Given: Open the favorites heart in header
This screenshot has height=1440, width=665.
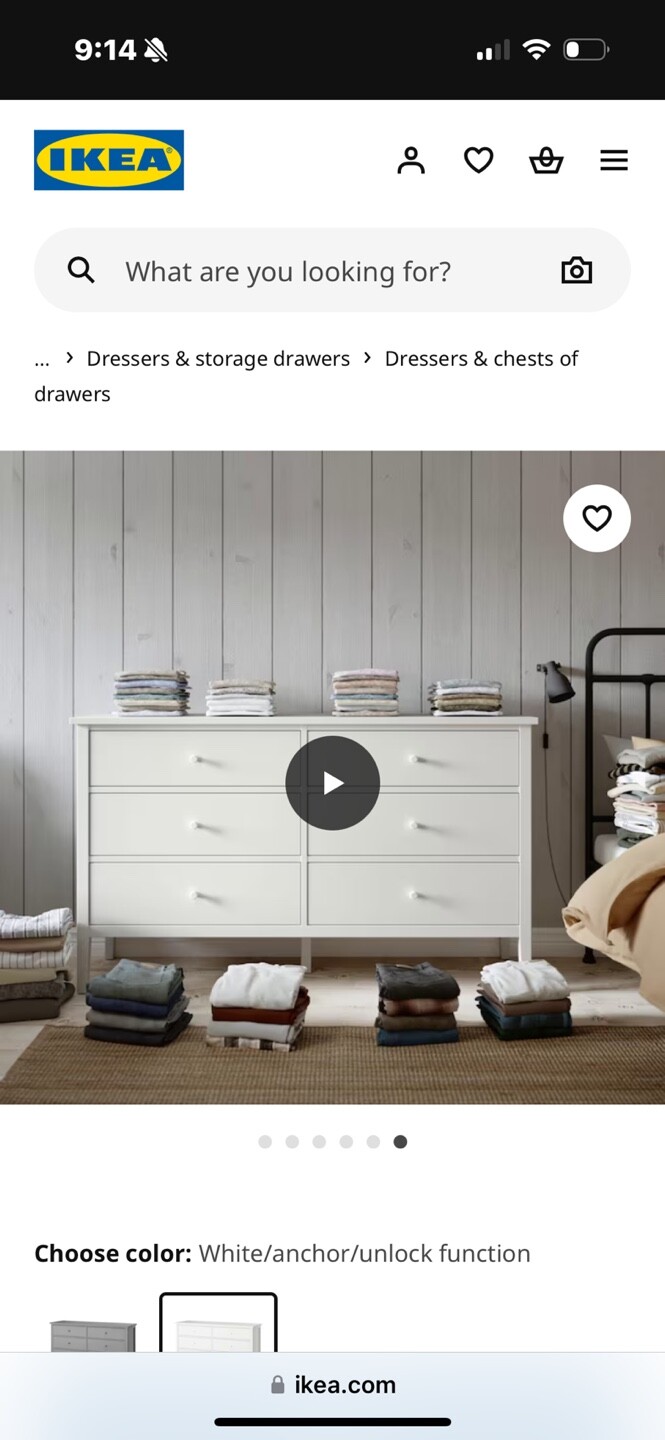Looking at the screenshot, I should [478, 160].
